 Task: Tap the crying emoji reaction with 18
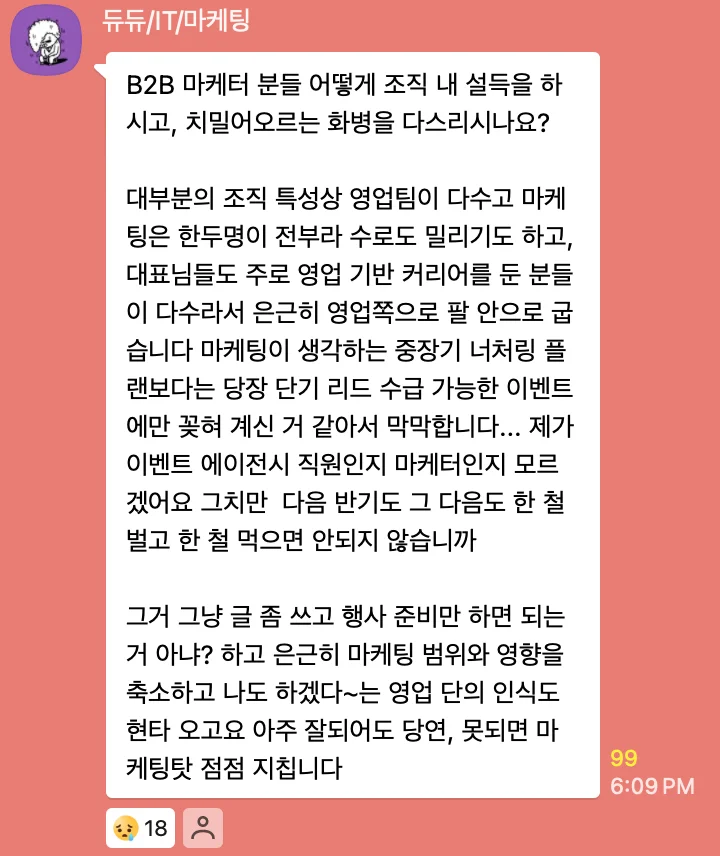tap(141, 828)
